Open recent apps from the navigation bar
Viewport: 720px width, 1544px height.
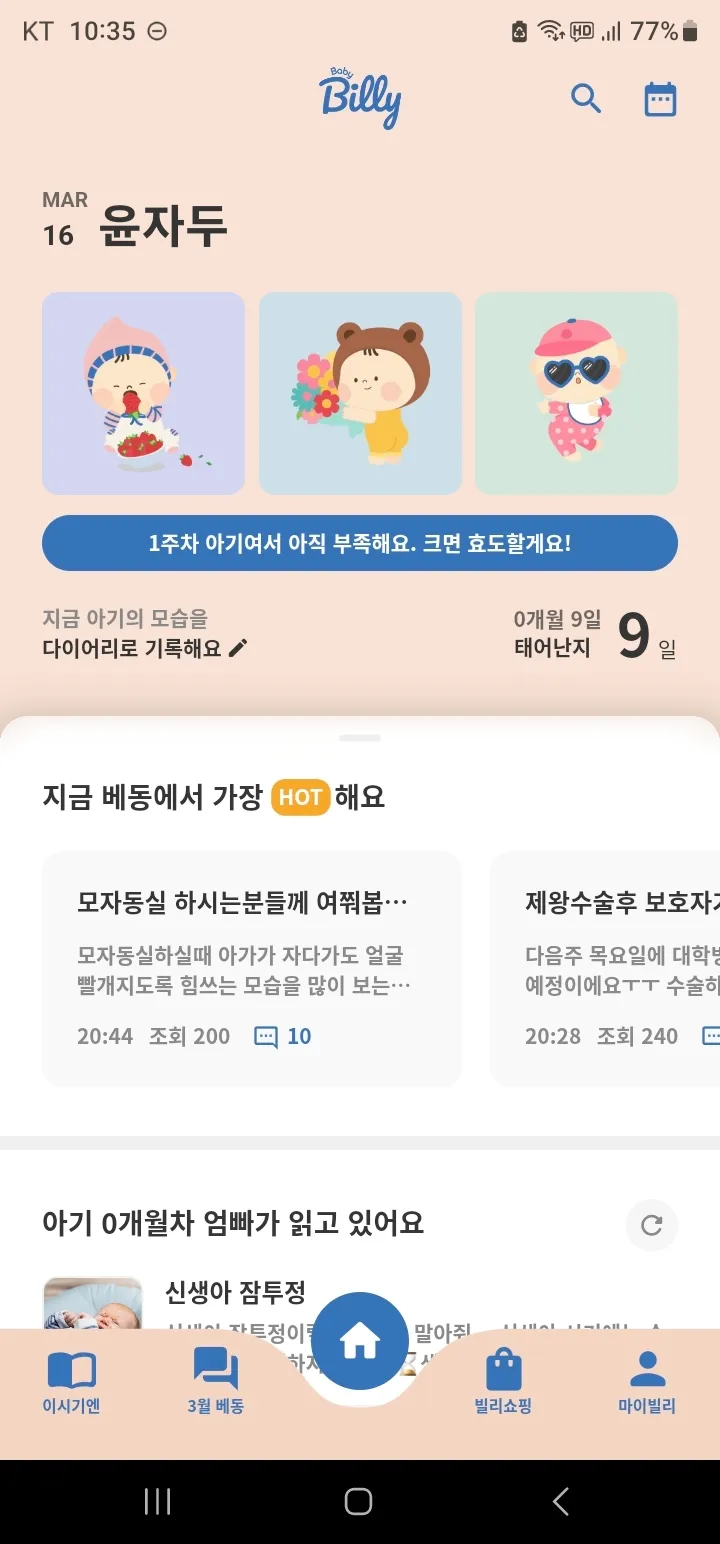(x=158, y=1501)
